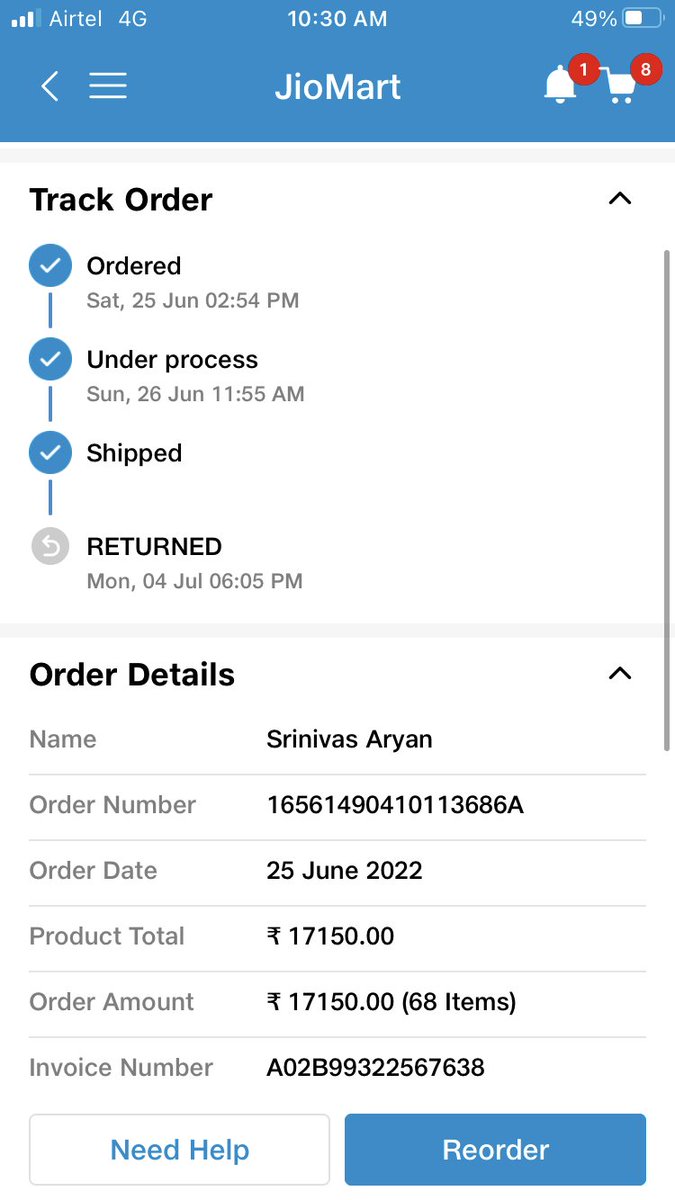Collapse the Order Details section
The image size is (675, 1200).
(620, 673)
